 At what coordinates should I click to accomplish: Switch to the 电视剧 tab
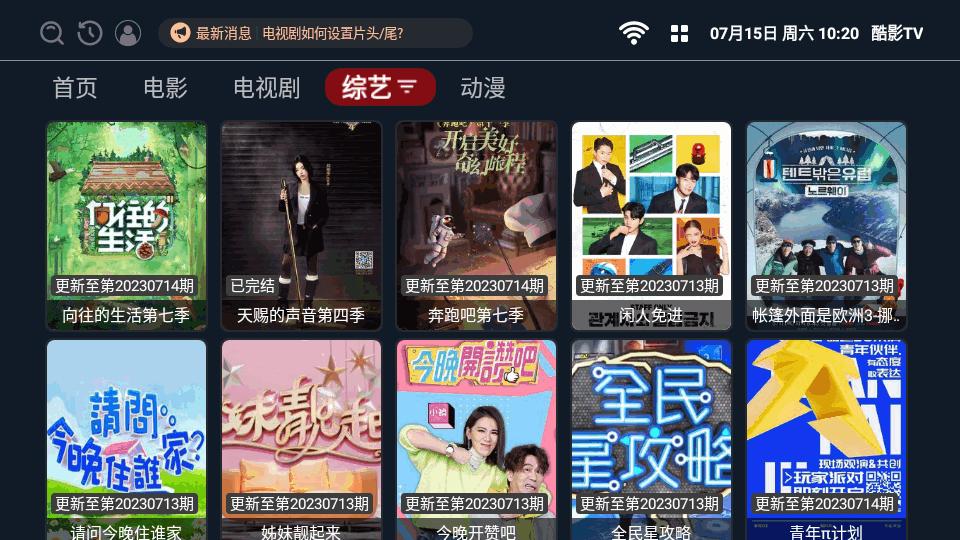pyautogui.click(x=266, y=88)
